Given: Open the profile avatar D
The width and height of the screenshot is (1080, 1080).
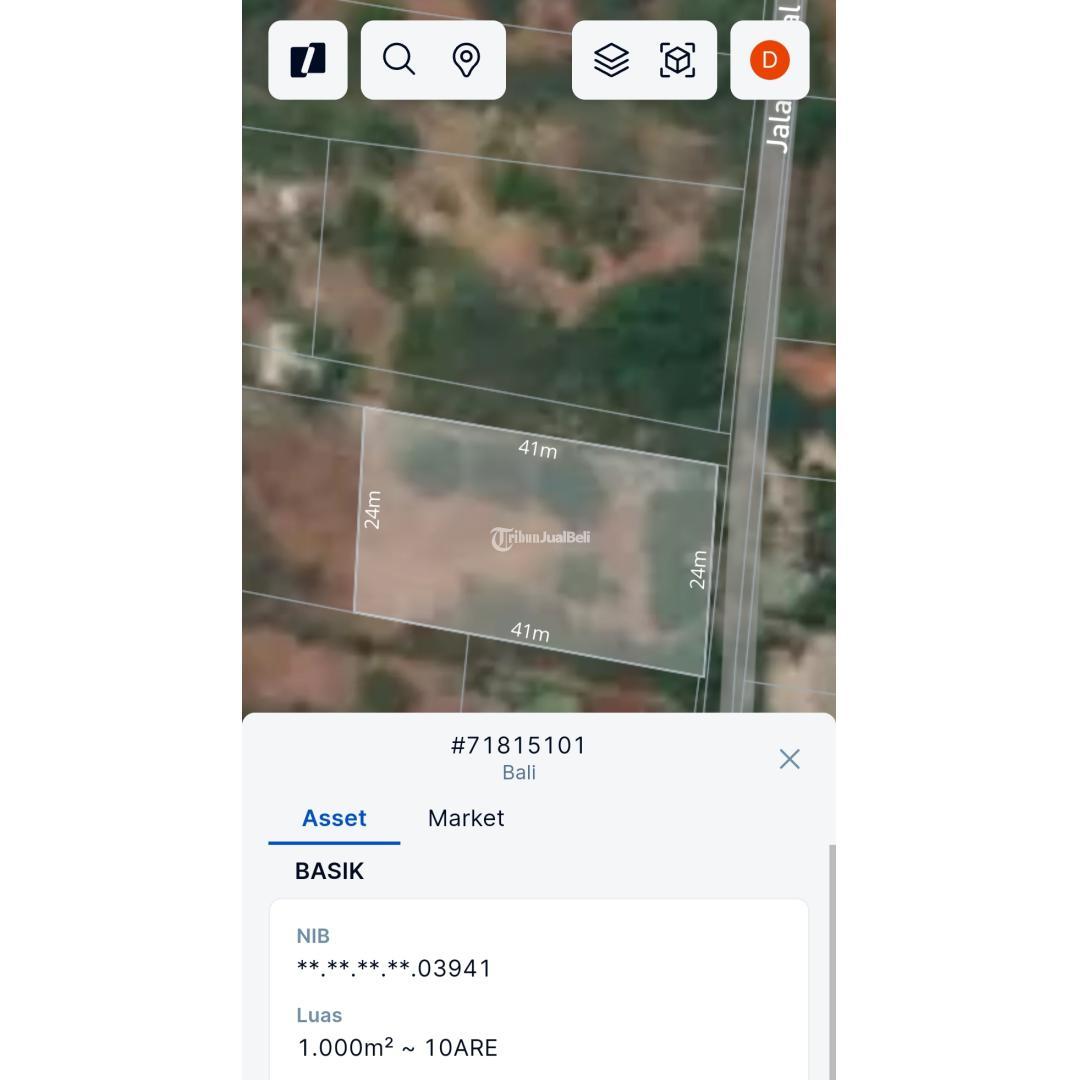Looking at the screenshot, I should click(x=769, y=60).
